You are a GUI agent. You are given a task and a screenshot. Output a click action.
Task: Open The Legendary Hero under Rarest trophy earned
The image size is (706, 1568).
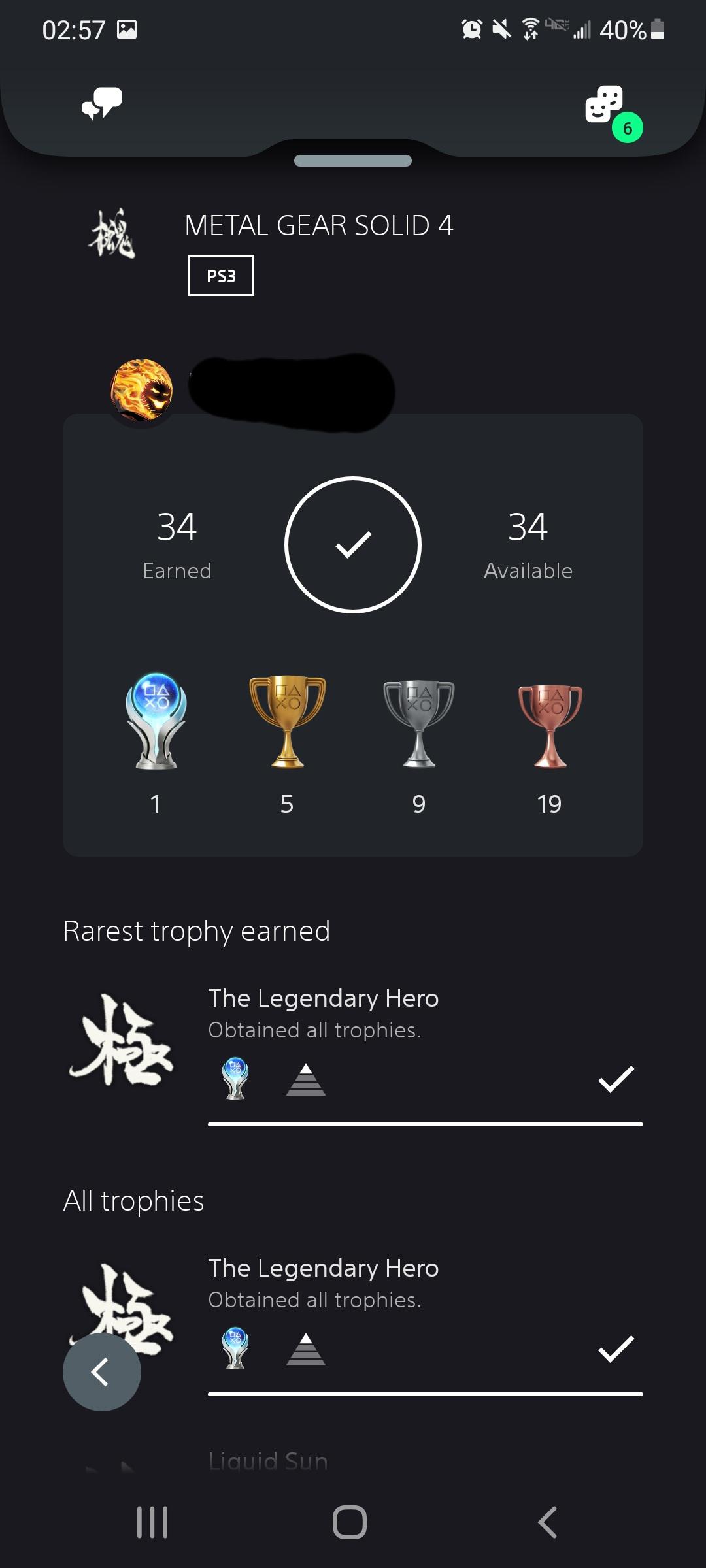coord(323,998)
